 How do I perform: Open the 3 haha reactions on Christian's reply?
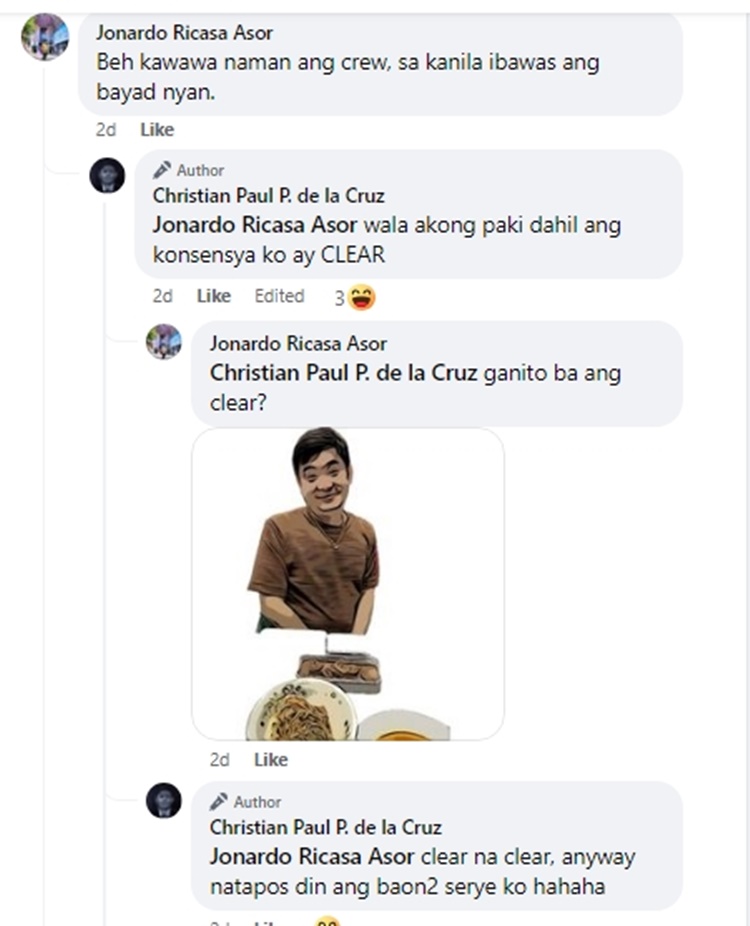[356, 297]
